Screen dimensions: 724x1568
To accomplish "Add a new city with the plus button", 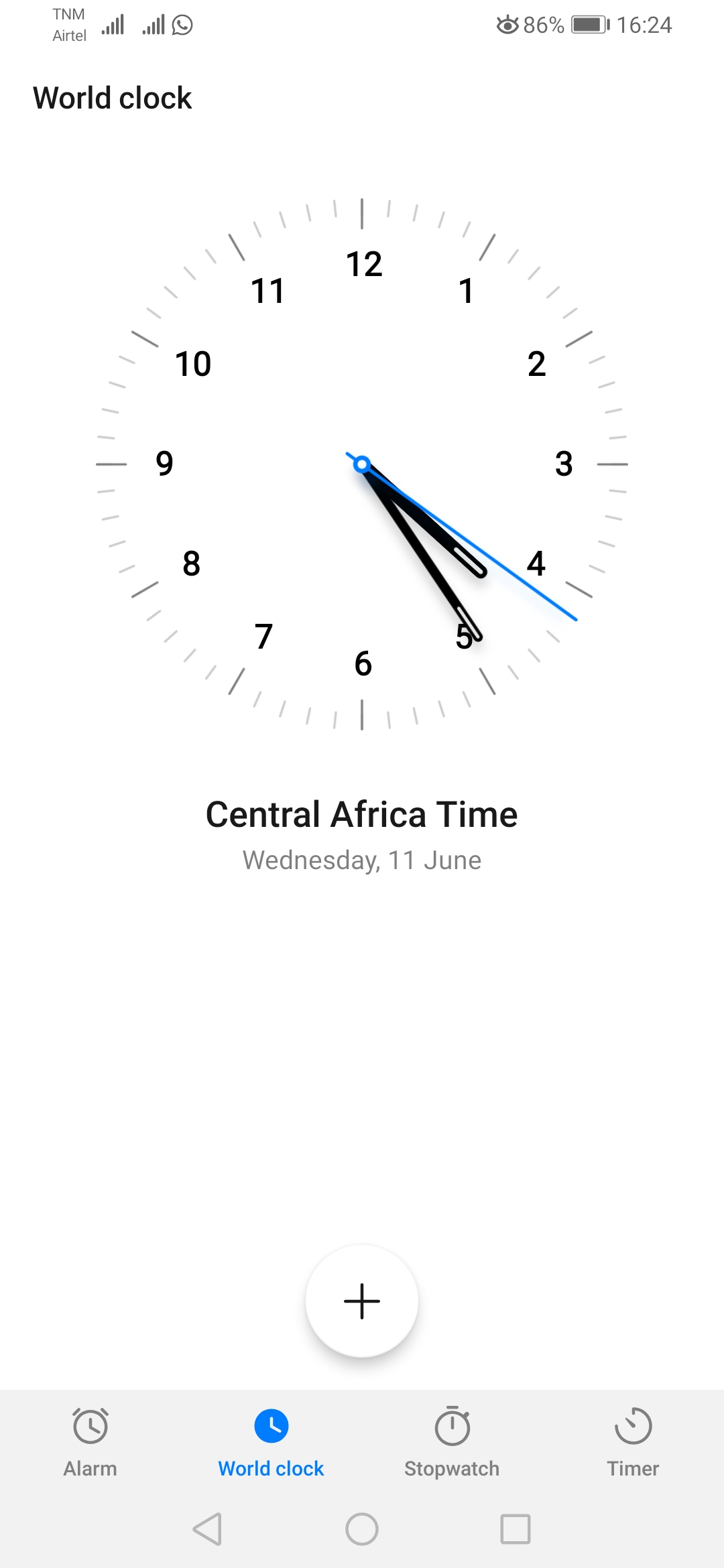I will [362, 1301].
